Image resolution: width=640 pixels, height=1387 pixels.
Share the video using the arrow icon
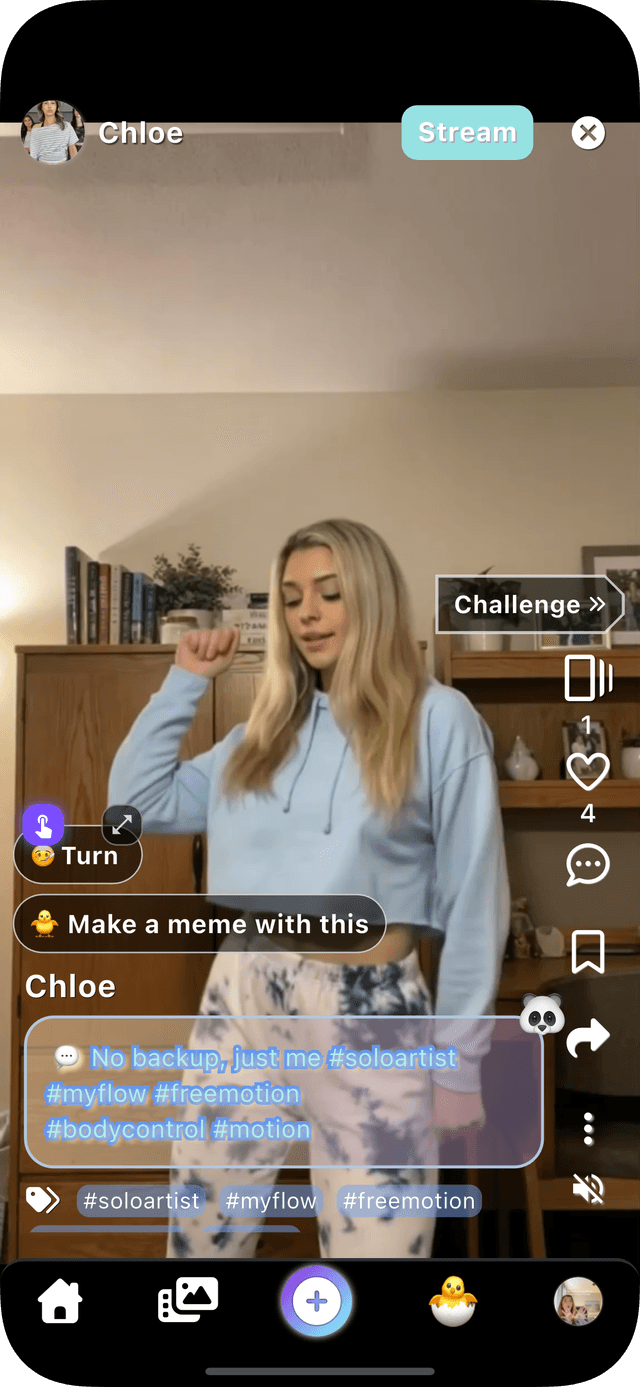pos(588,1039)
